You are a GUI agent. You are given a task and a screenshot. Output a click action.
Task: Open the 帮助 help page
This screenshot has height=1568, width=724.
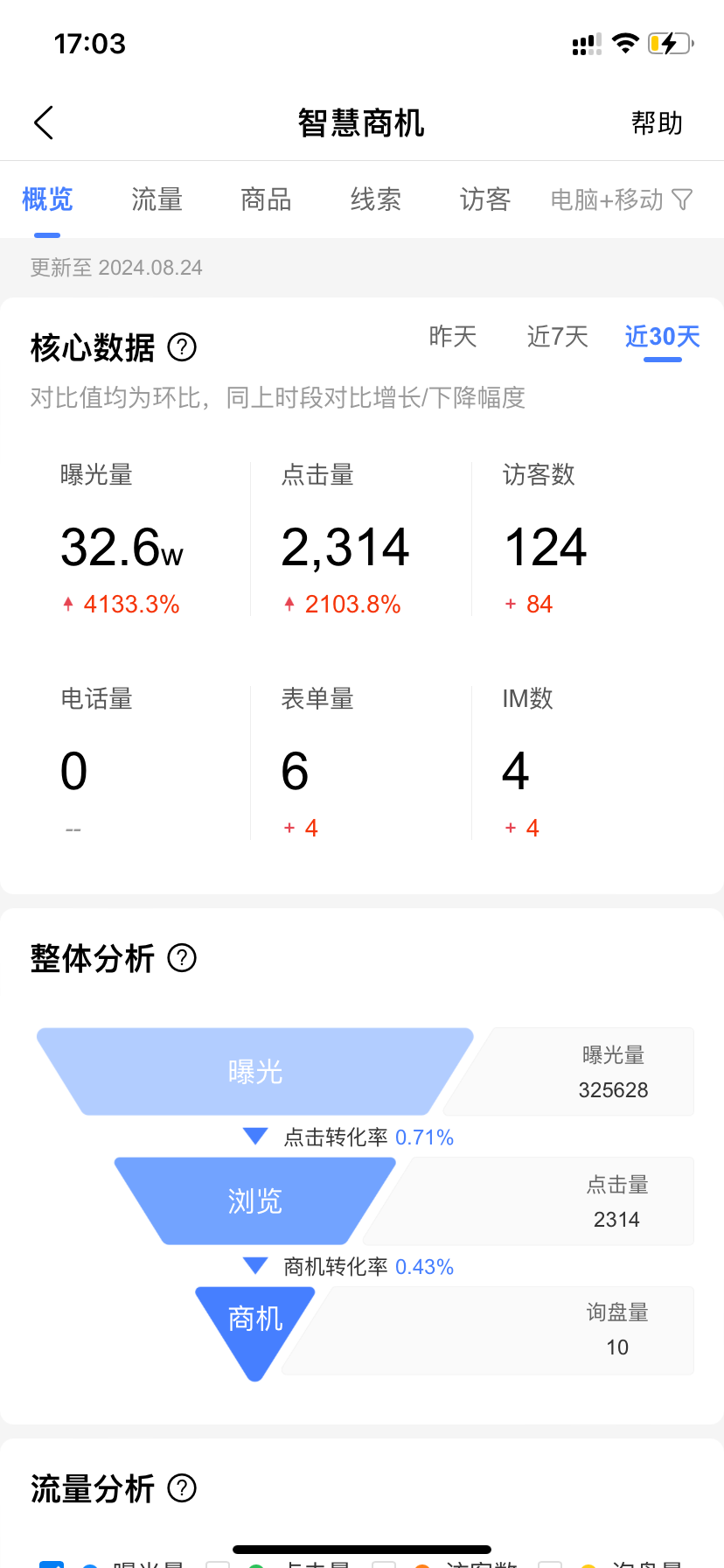[x=657, y=122]
